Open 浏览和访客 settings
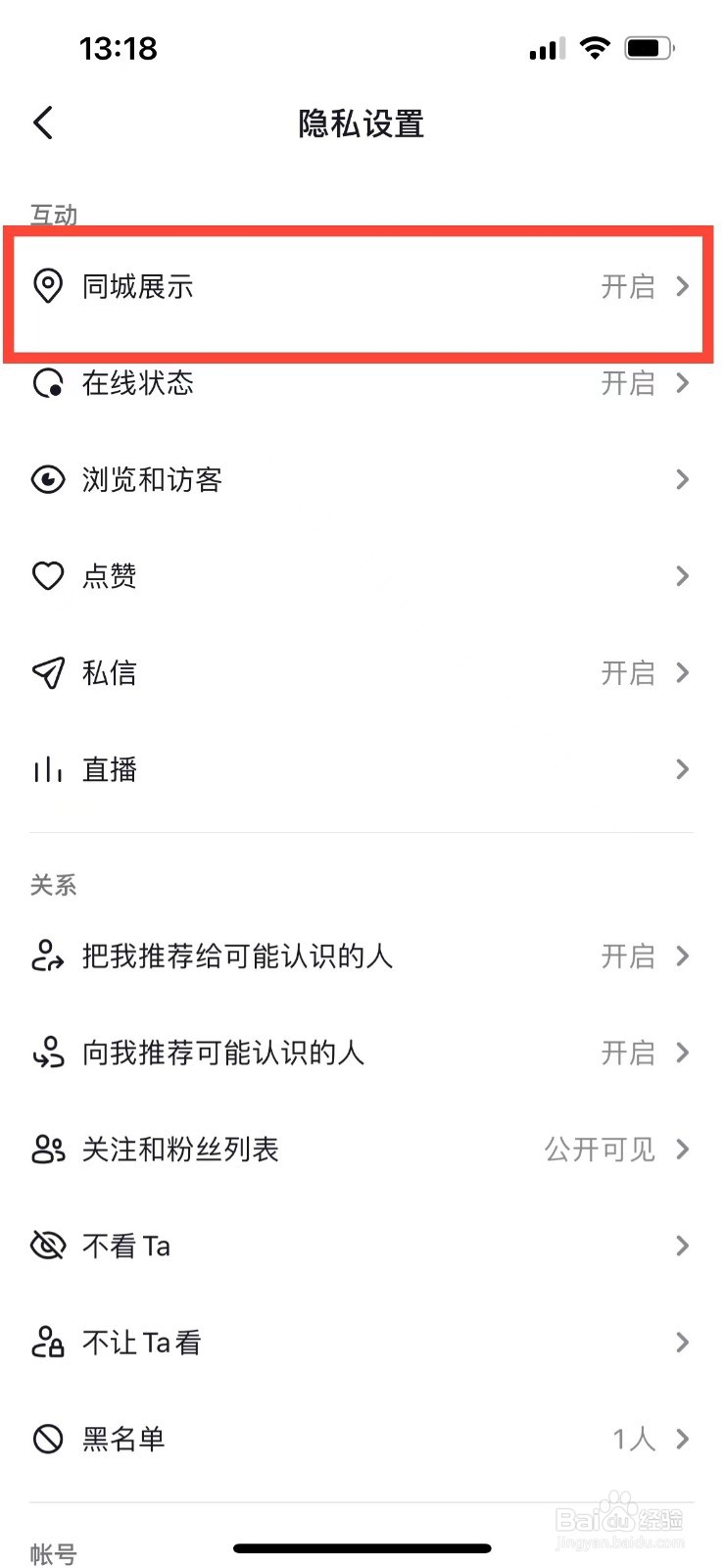Screen dimensions: 724x1568 coord(362,480)
